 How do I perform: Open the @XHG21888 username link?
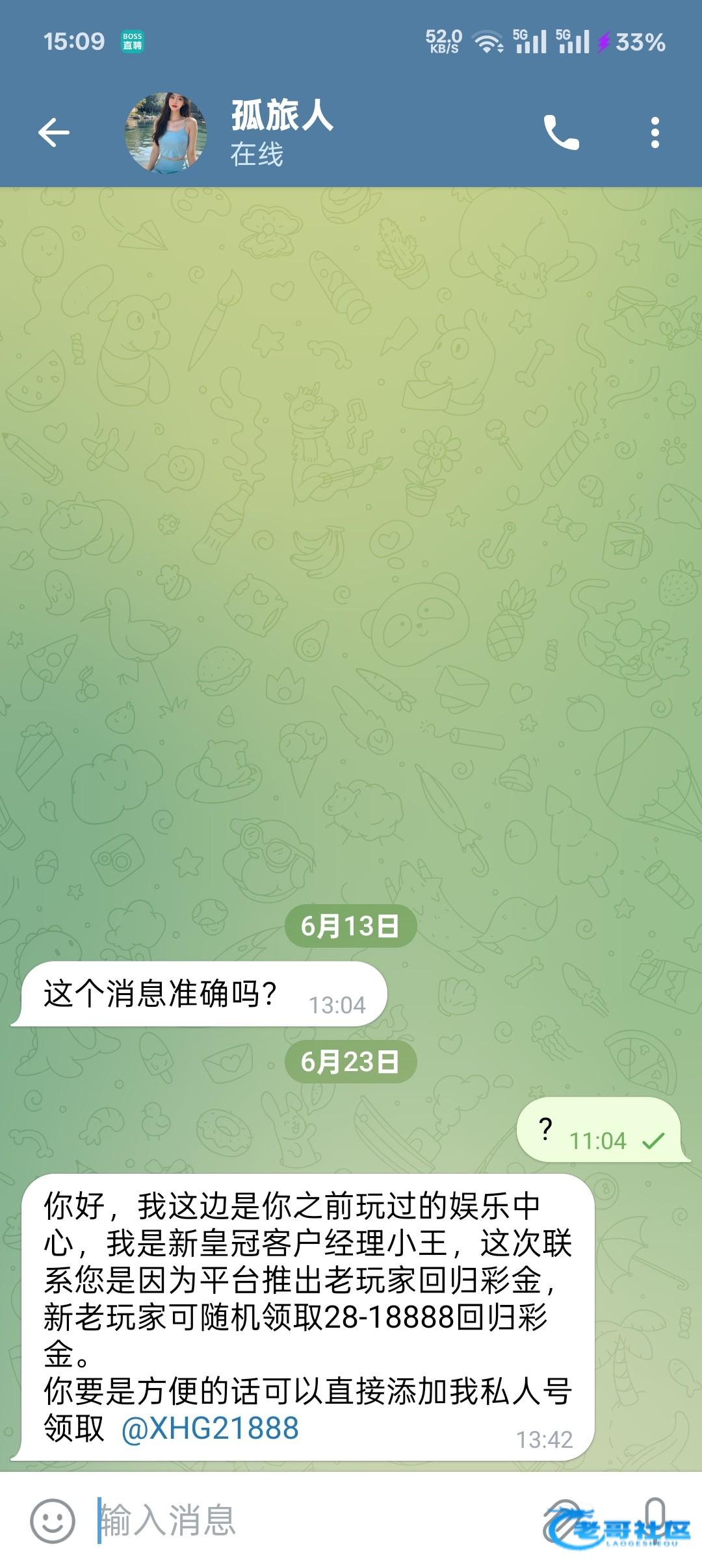pos(210,1428)
